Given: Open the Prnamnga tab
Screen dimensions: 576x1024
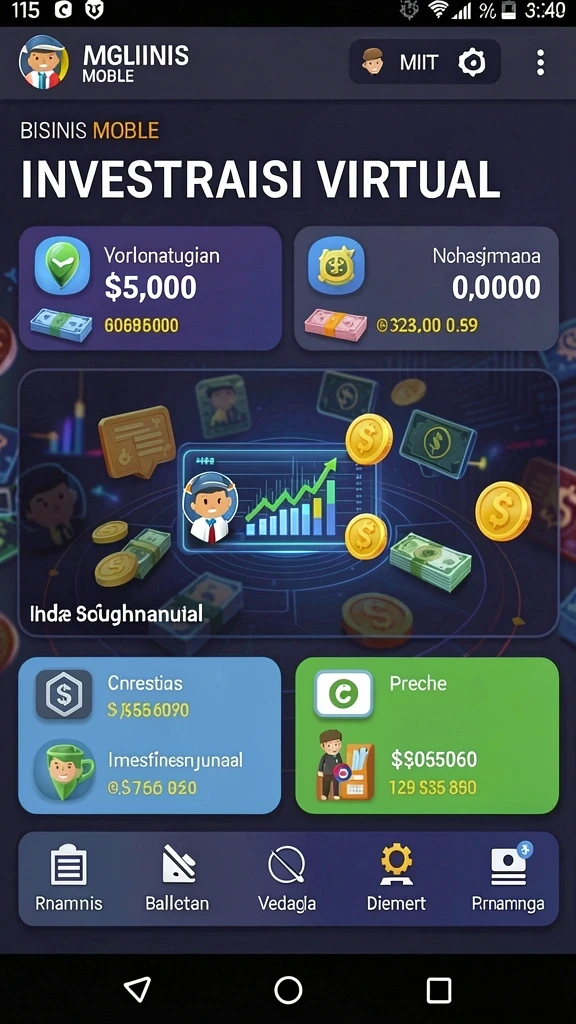Looking at the screenshot, I should (x=507, y=878).
